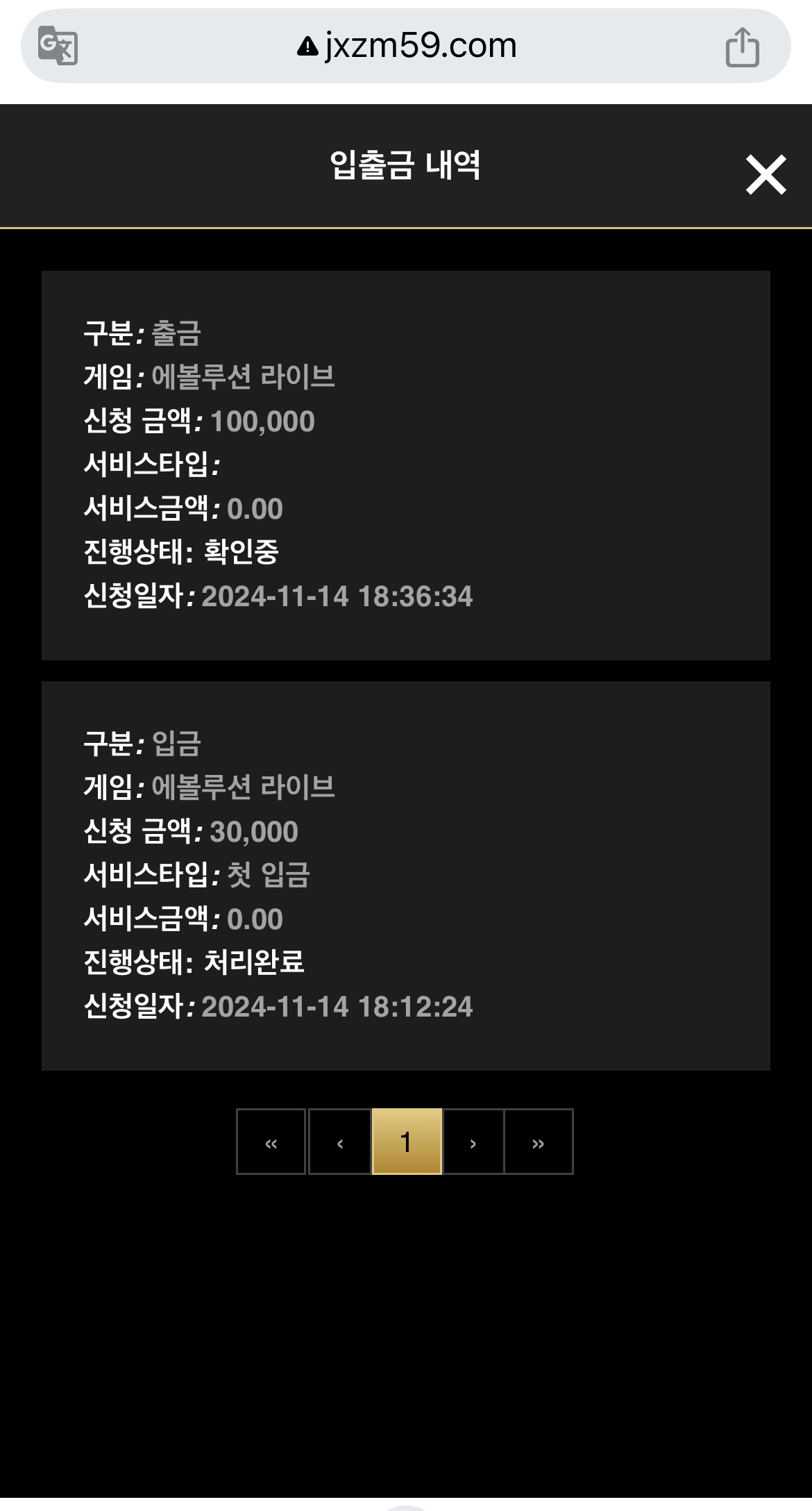Jump to the first page of records

pos(271,1142)
